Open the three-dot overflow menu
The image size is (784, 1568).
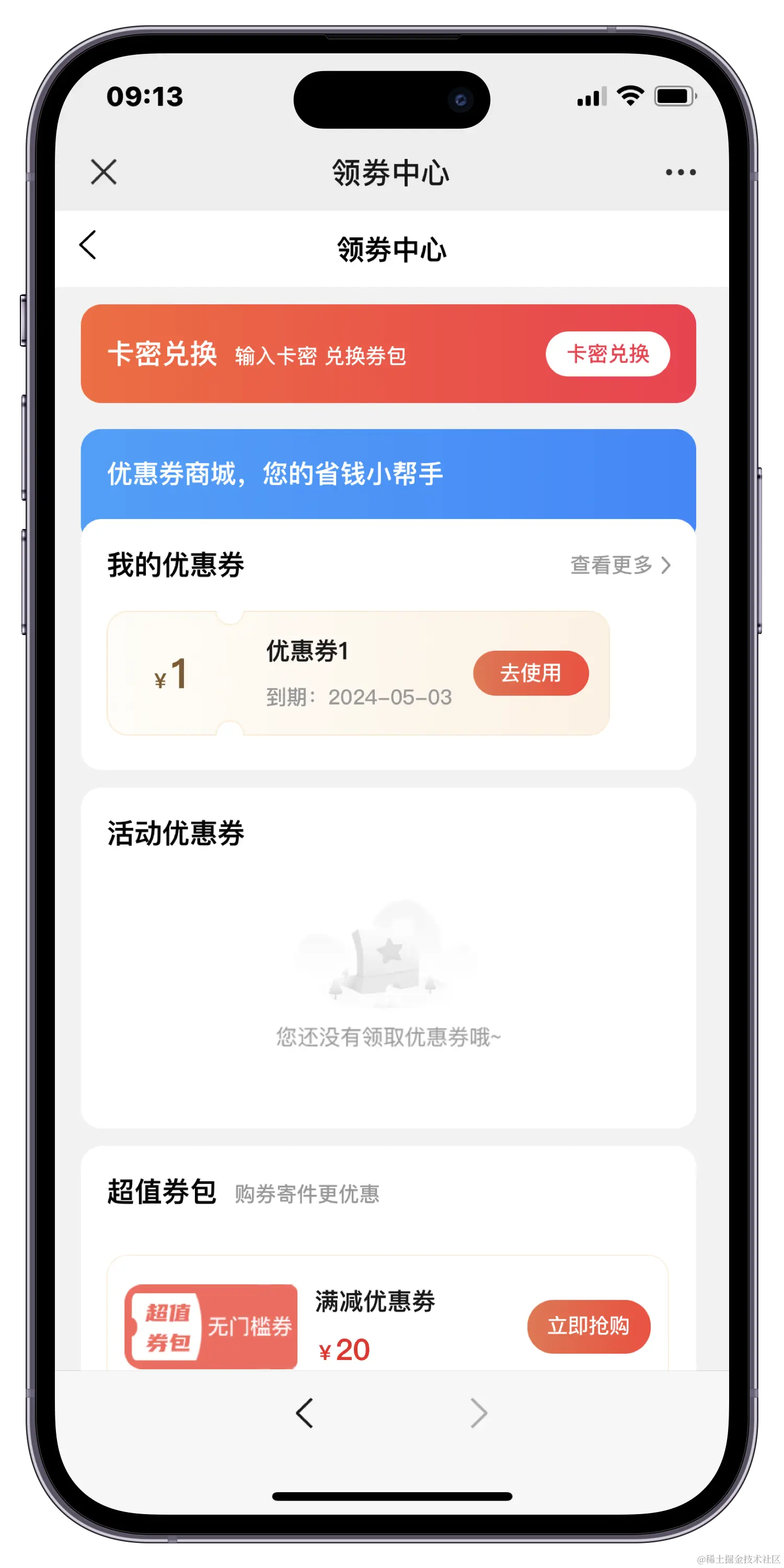pos(681,172)
